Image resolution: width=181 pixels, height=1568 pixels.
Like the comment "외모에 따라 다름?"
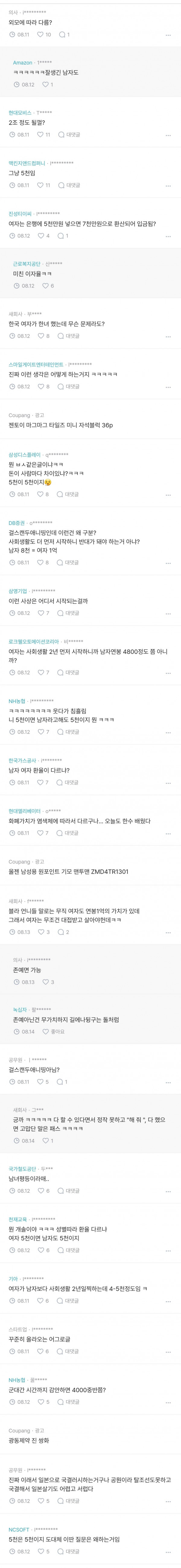(41, 35)
